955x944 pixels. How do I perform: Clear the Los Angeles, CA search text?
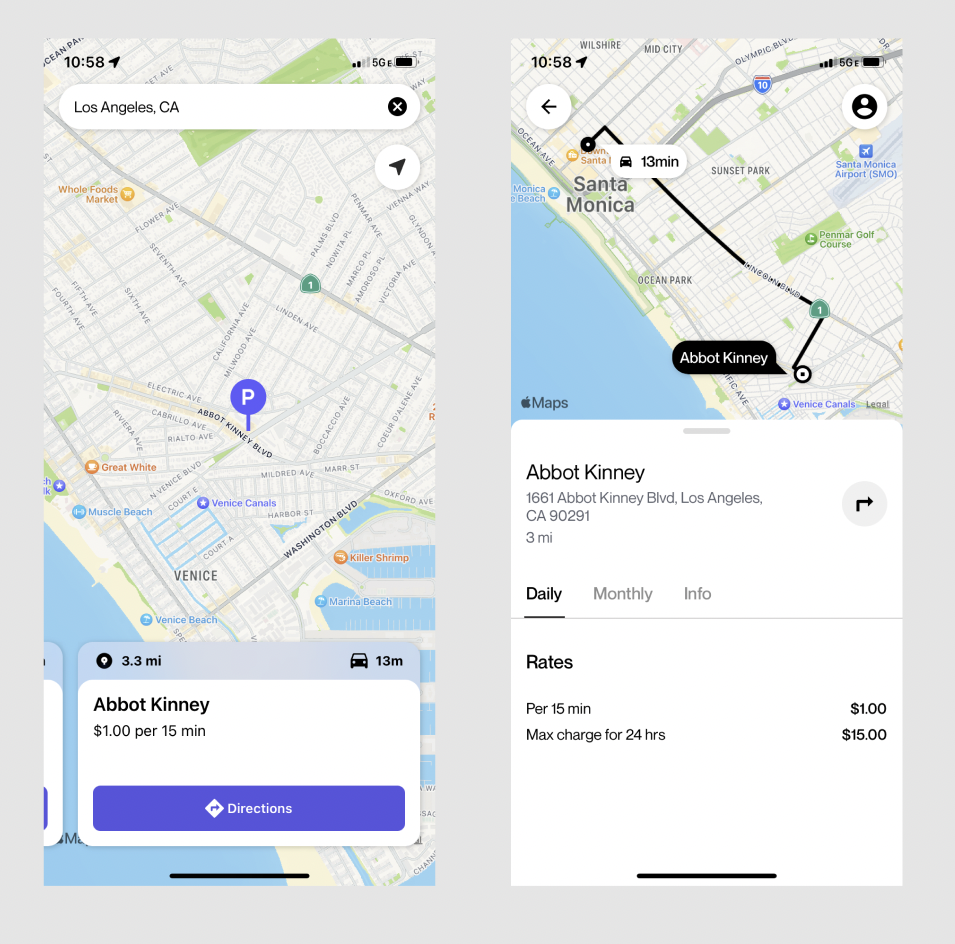point(397,107)
